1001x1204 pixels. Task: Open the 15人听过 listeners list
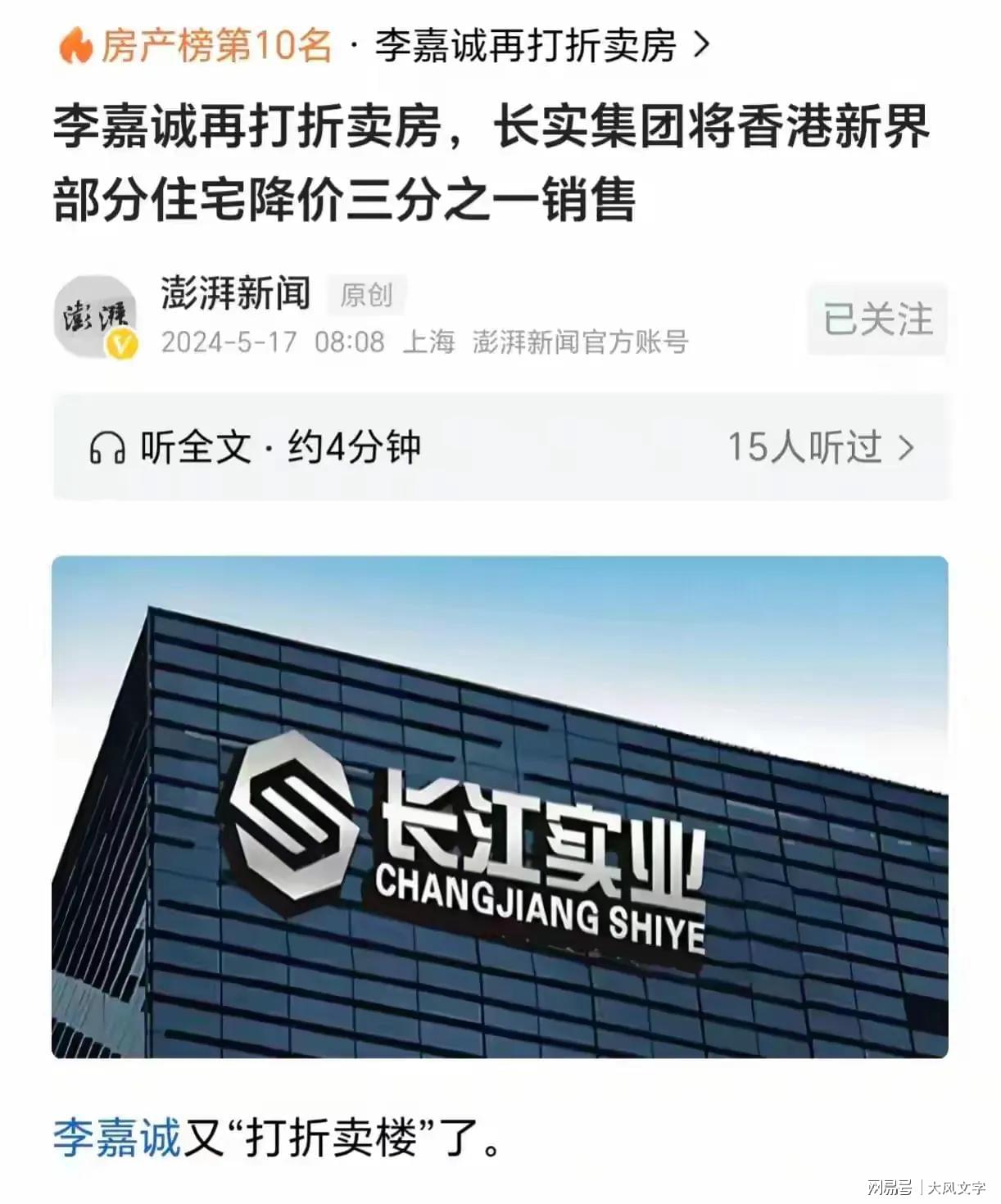coord(820,447)
